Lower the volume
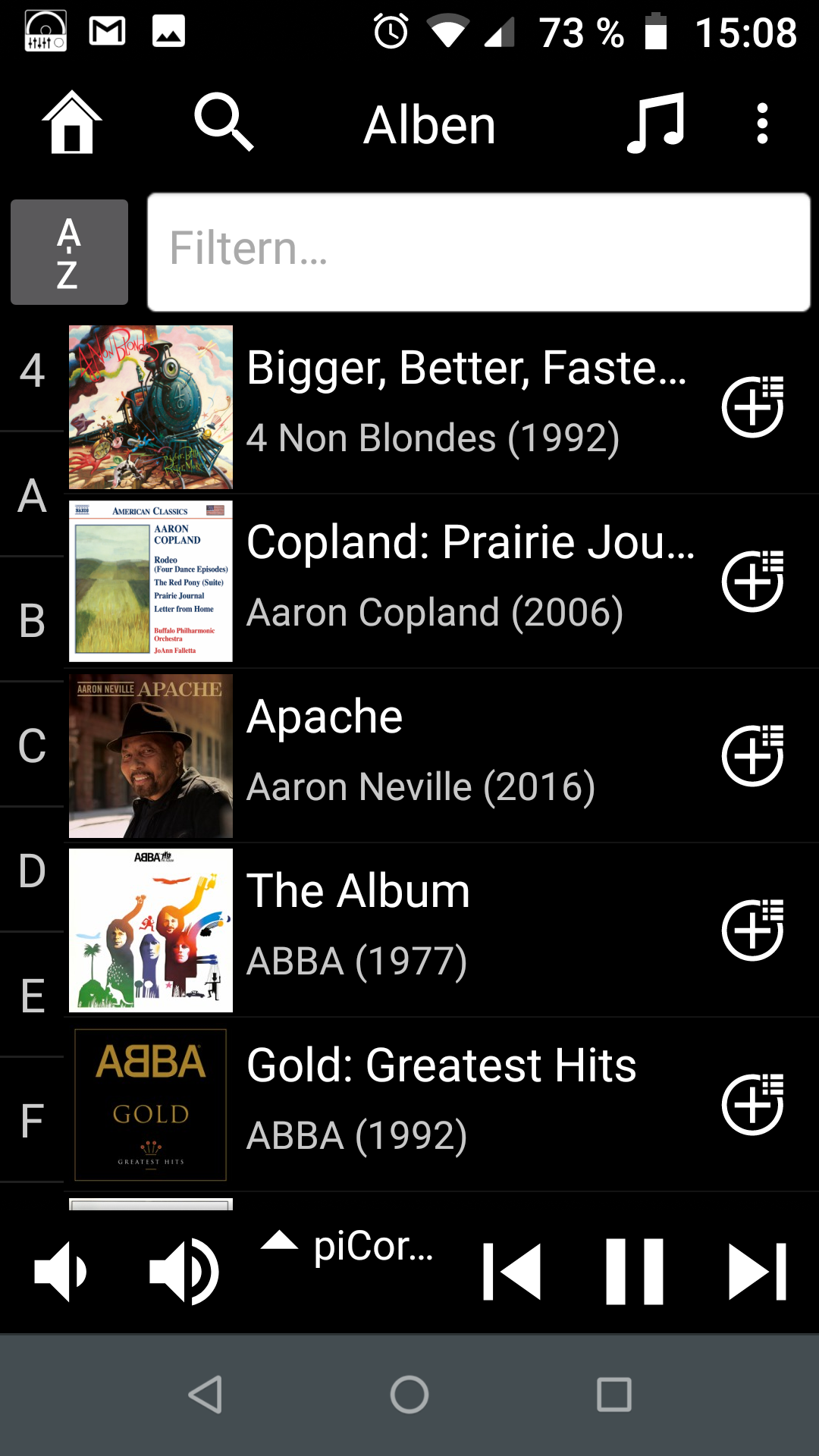 (x=61, y=1272)
